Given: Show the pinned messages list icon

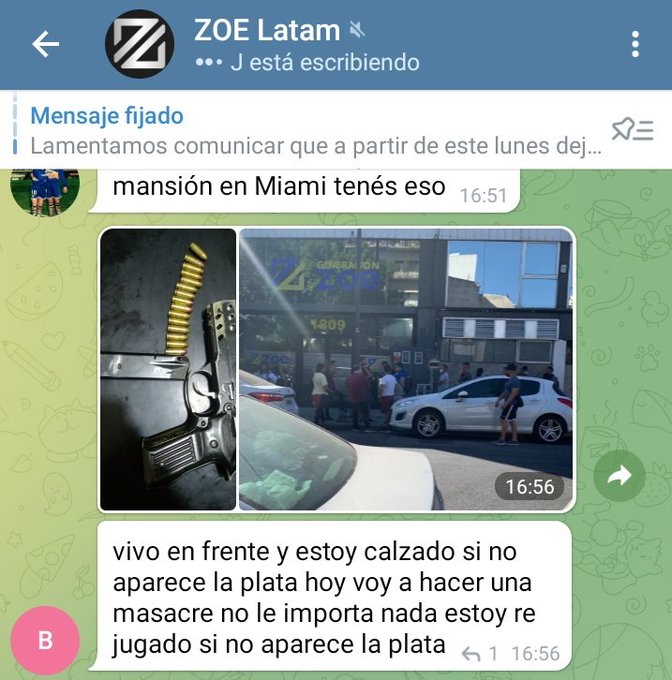Looking at the screenshot, I should (x=632, y=129).
